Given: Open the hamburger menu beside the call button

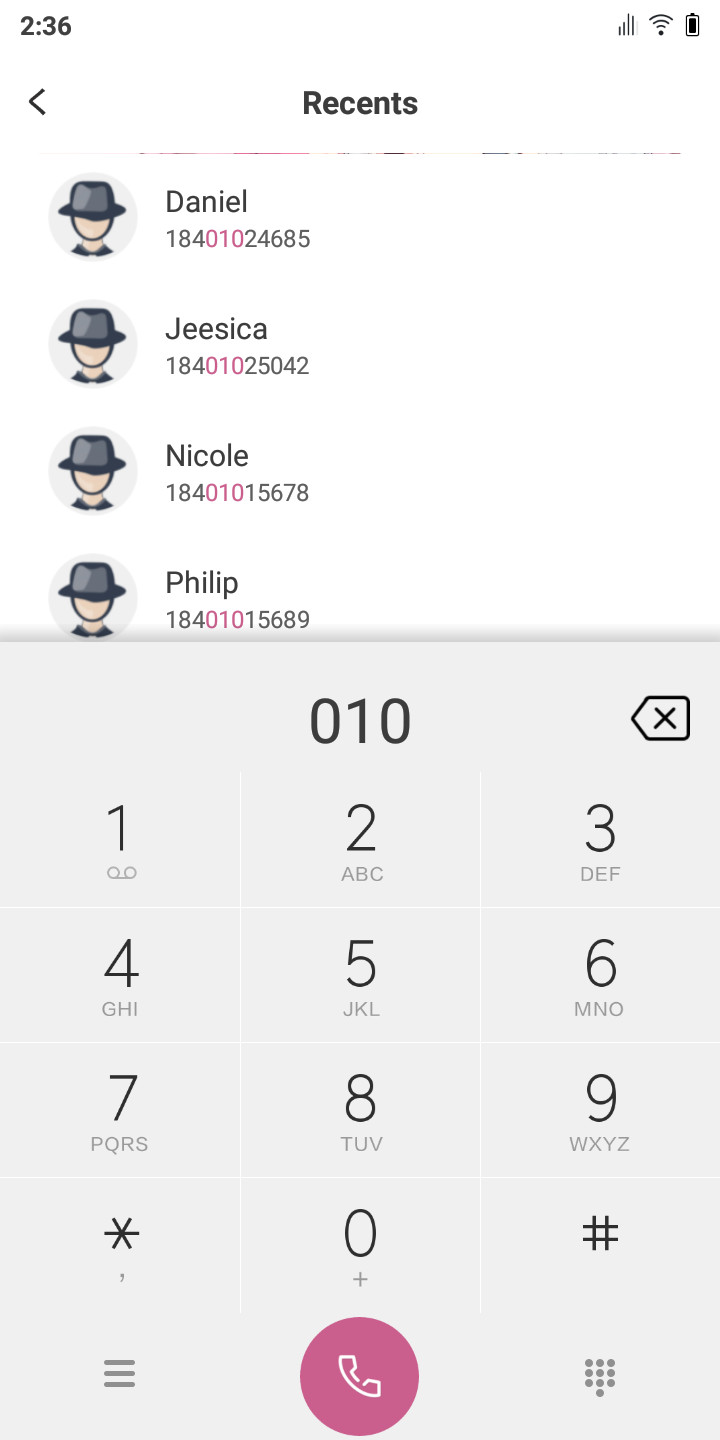Looking at the screenshot, I should (119, 1375).
